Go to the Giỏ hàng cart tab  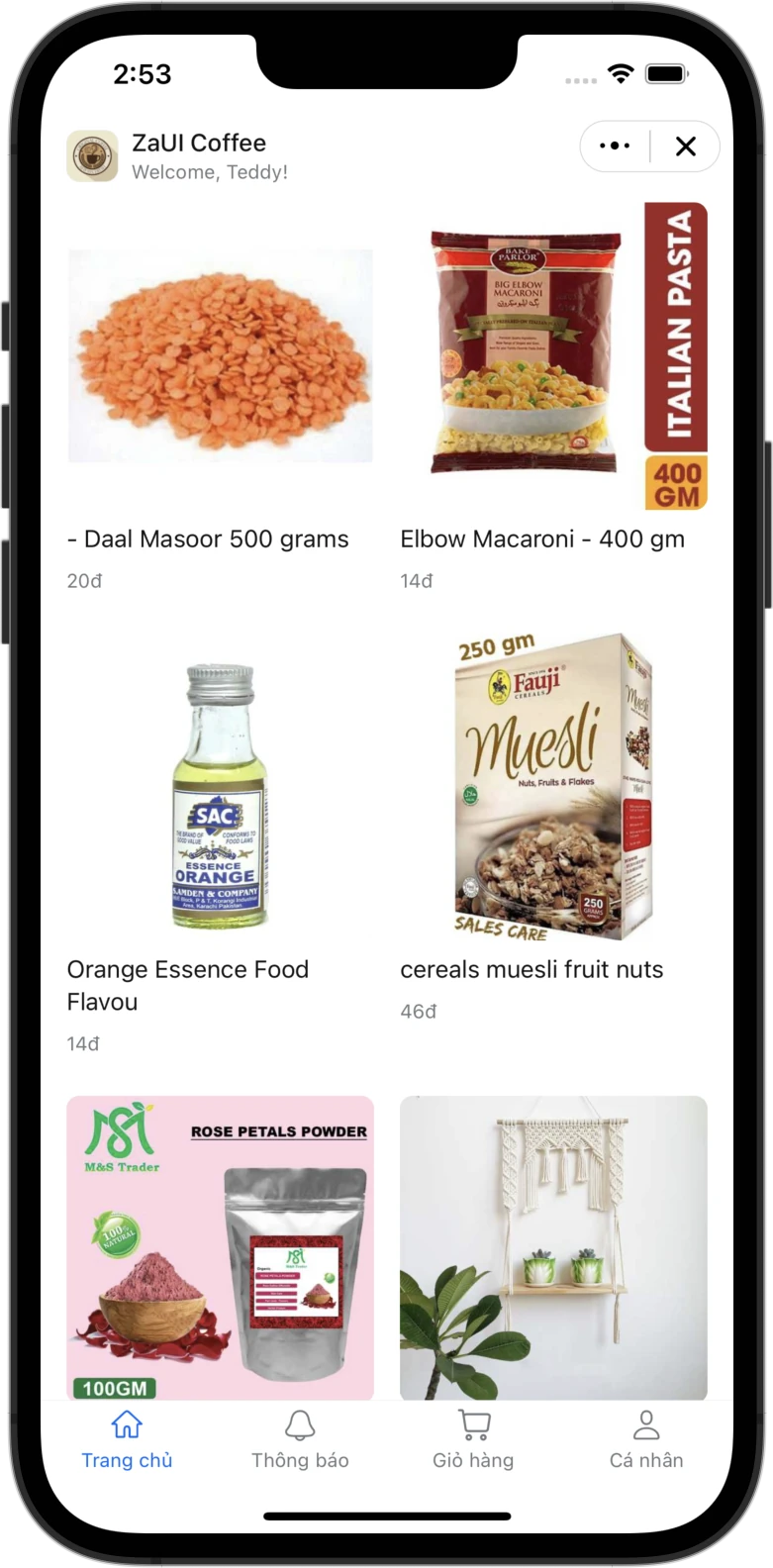click(473, 1439)
